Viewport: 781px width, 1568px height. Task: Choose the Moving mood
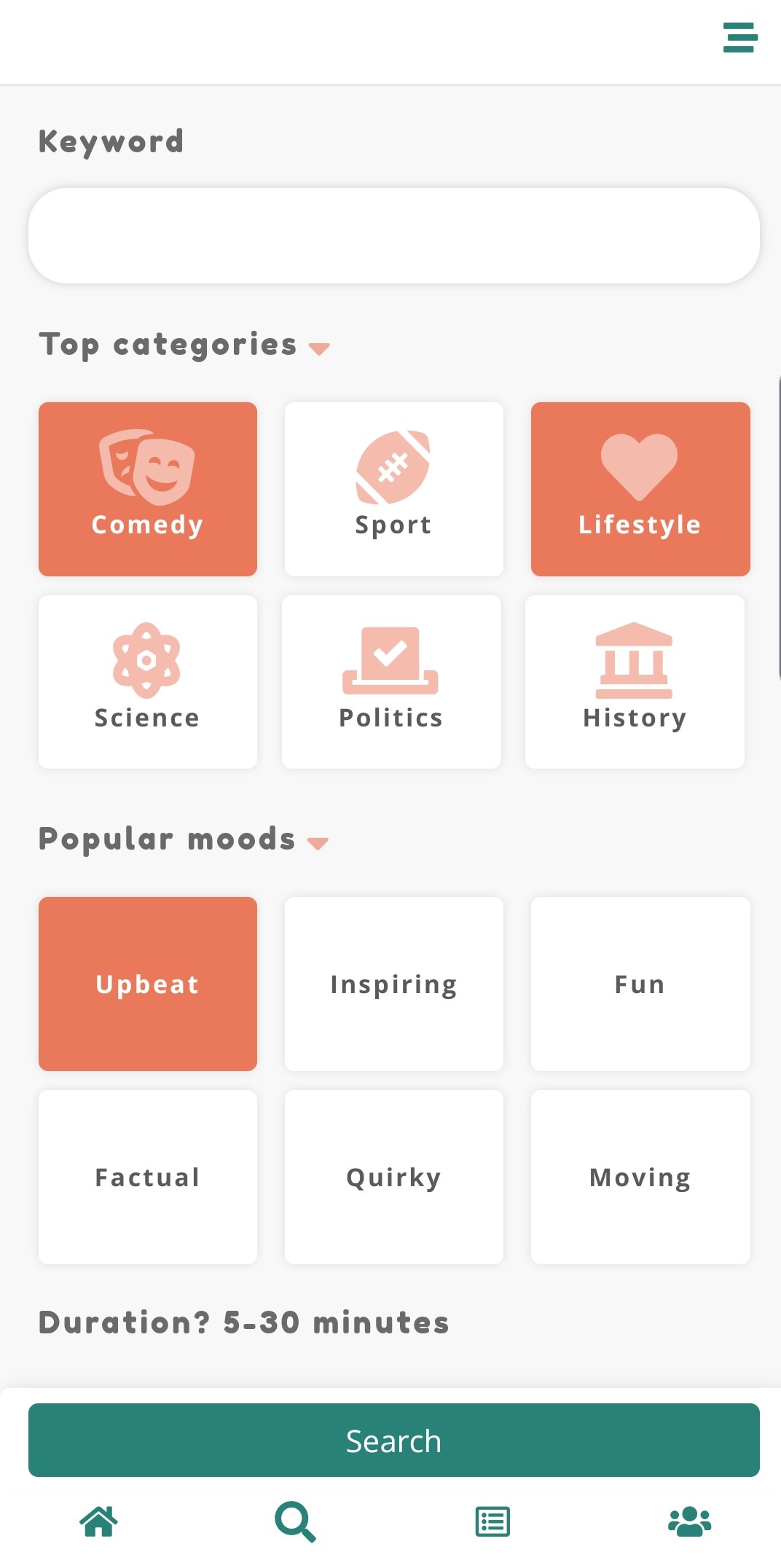[x=640, y=1177]
